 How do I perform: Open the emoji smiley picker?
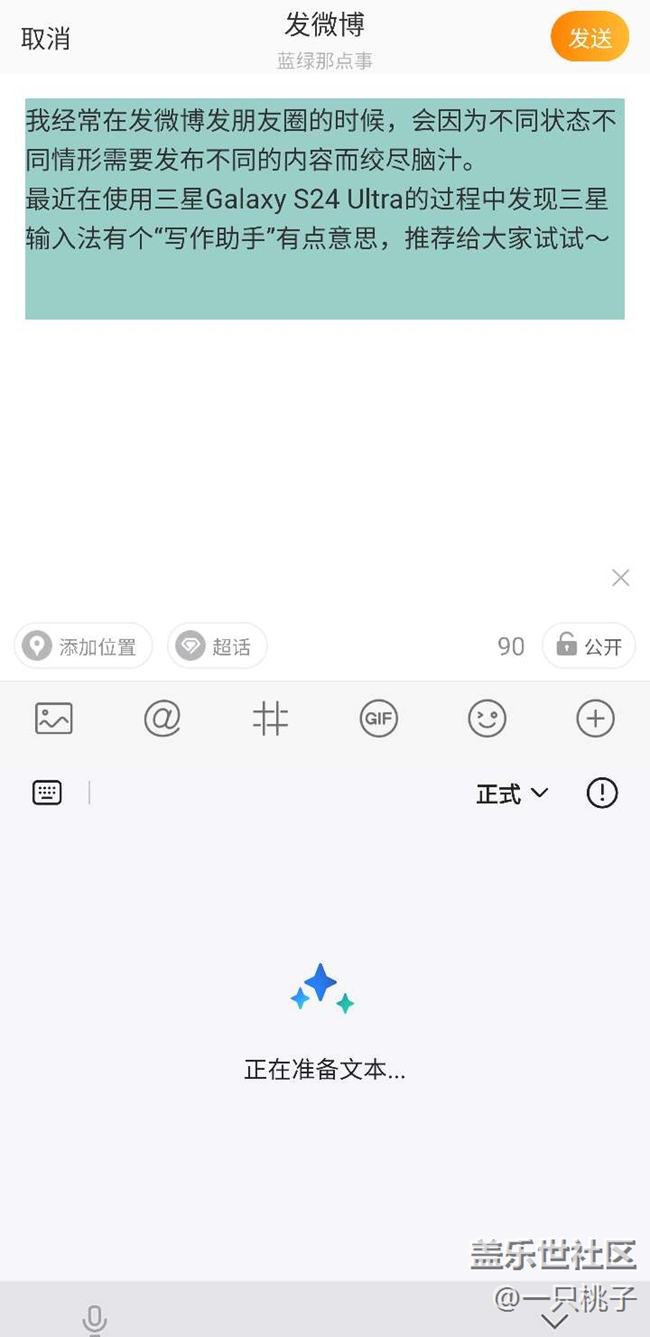(x=487, y=718)
